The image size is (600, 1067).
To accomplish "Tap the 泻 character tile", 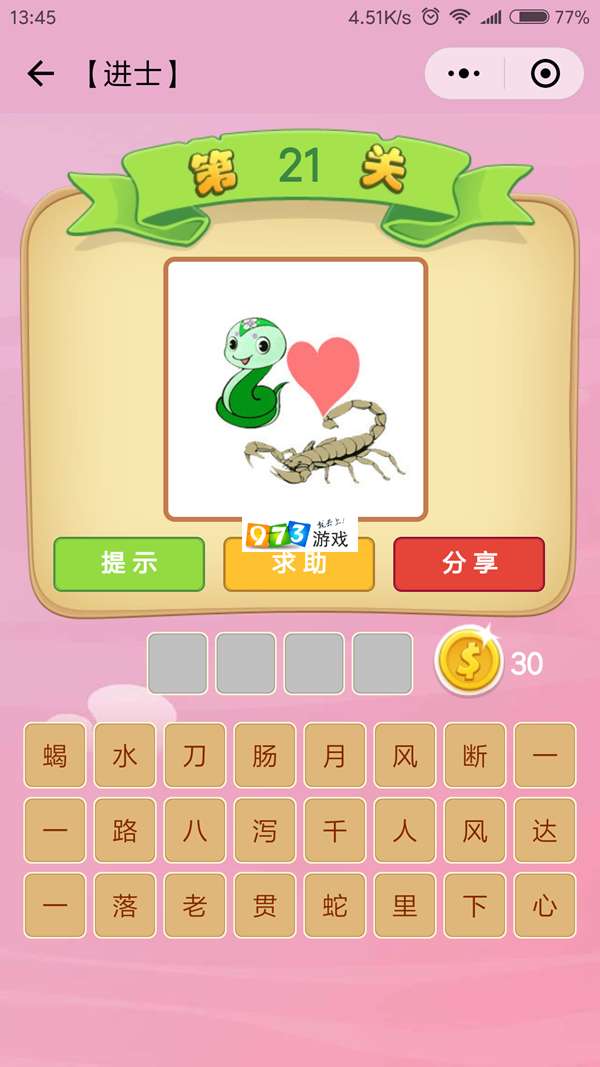I will point(265,831).
